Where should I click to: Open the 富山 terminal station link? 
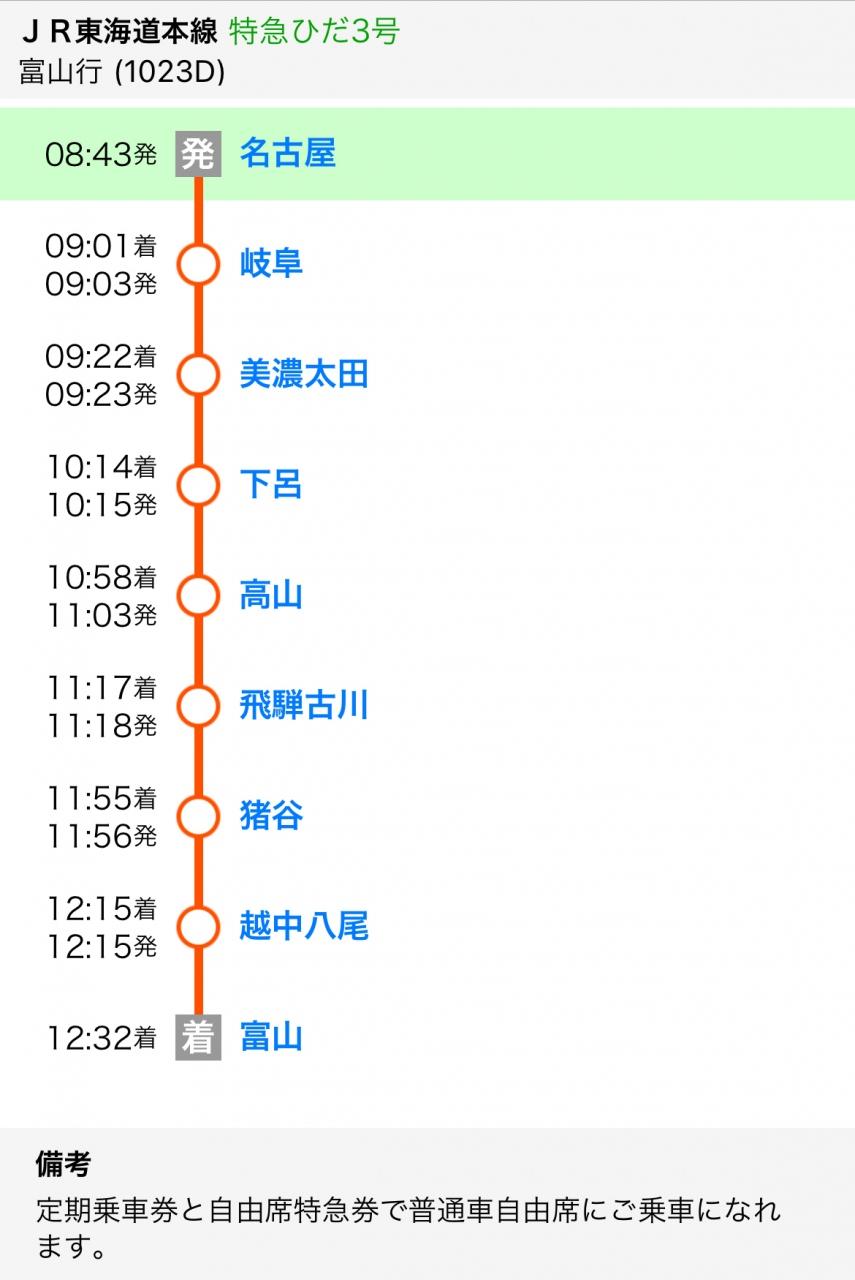(x=271, y=1037)
